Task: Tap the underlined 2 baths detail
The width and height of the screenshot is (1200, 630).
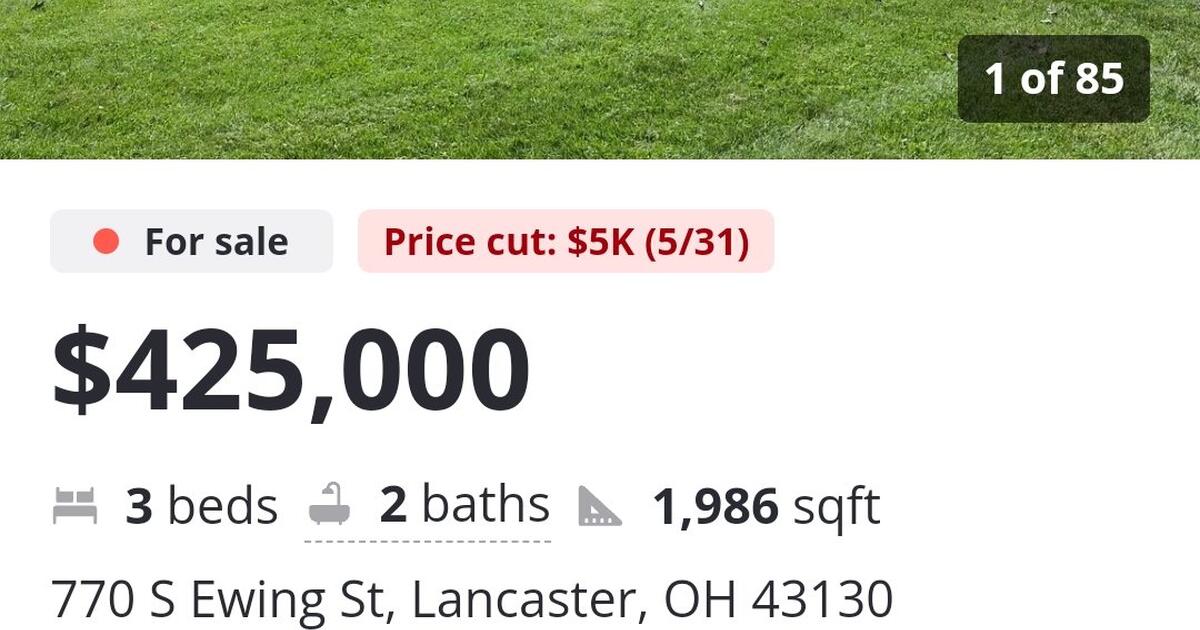Action: pos(464,506)
